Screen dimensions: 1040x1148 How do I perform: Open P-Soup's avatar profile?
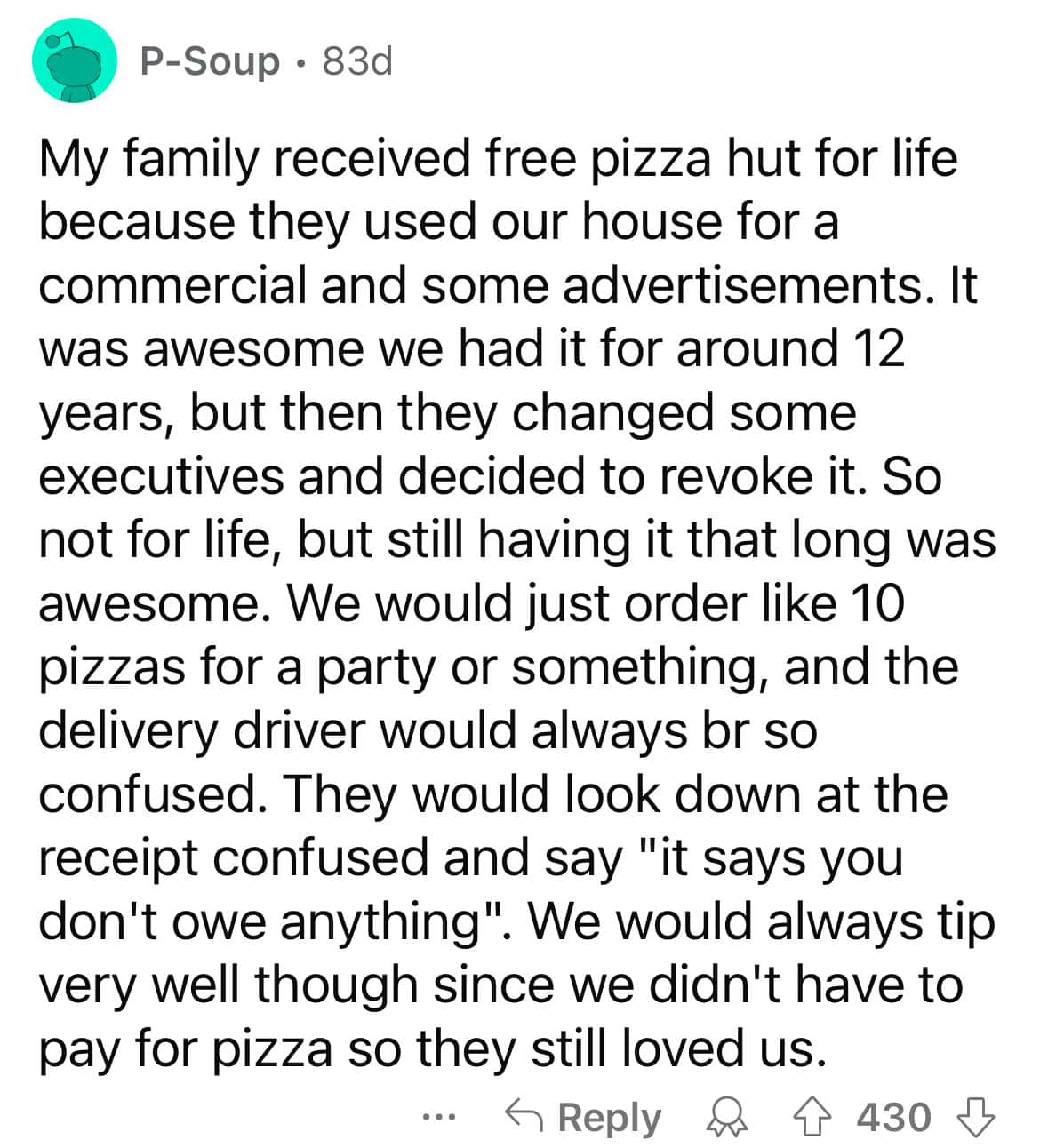click(75, 62)
